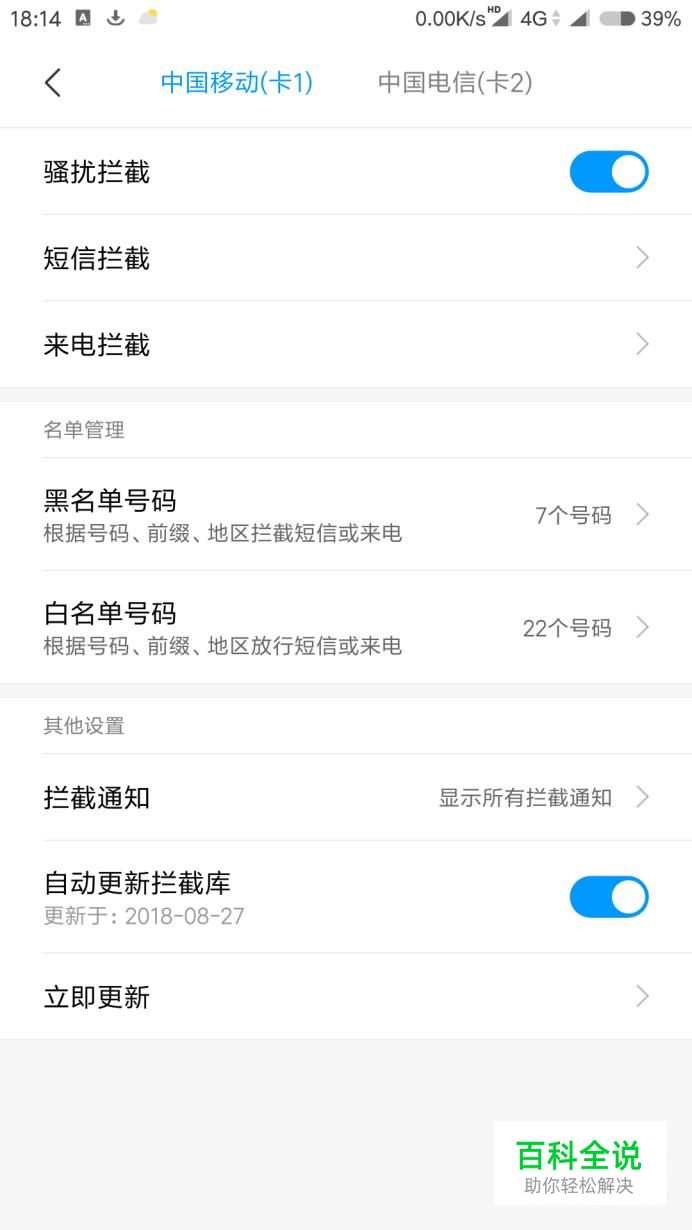692x1230 pixels.
Task: Turn off the 骚扰拦截 switch
Action: tap(609, 172)
